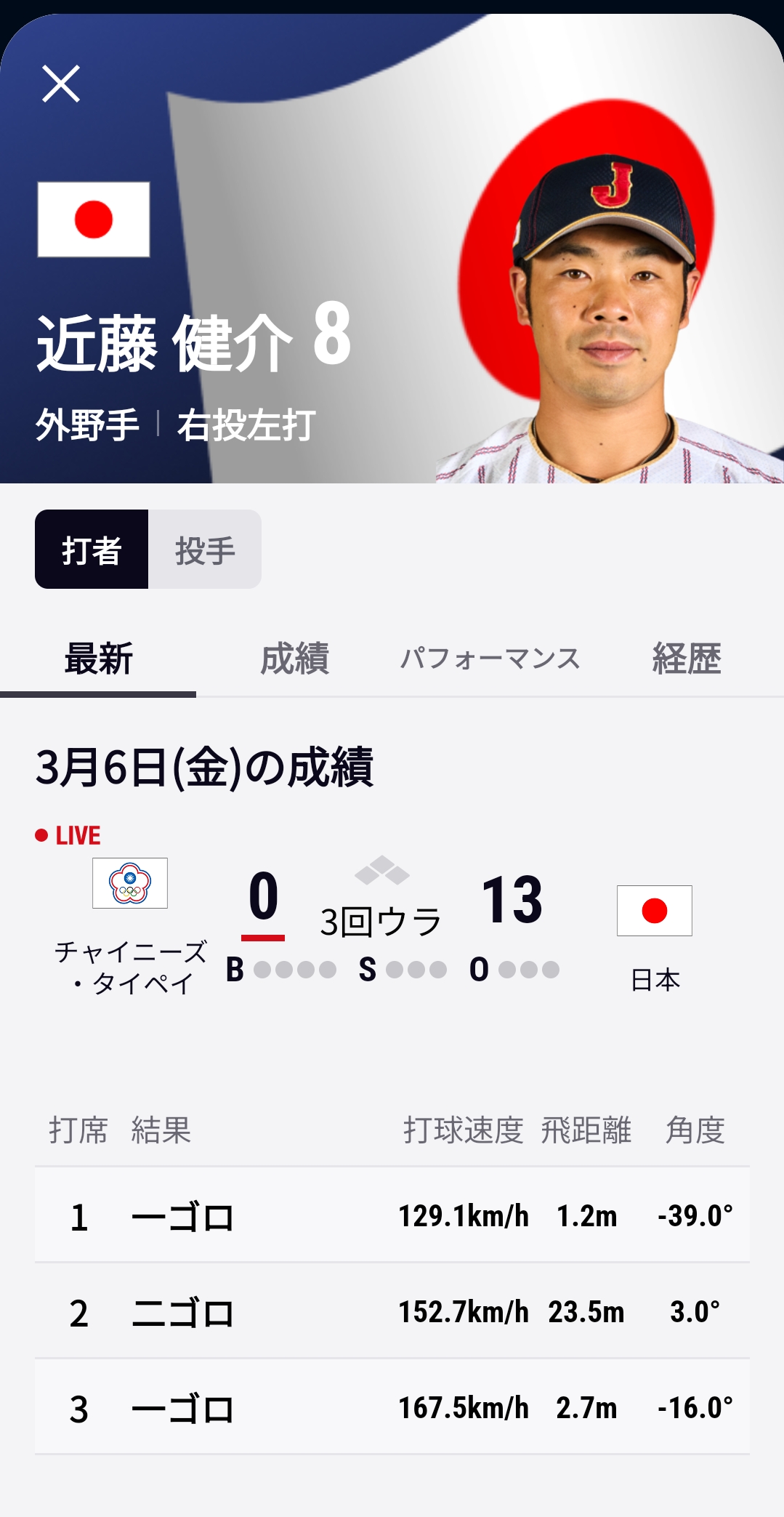Viewport: 784px width, 1517px height.
Task: Switch to the 成績 tab
Action: tap(294, 659)
